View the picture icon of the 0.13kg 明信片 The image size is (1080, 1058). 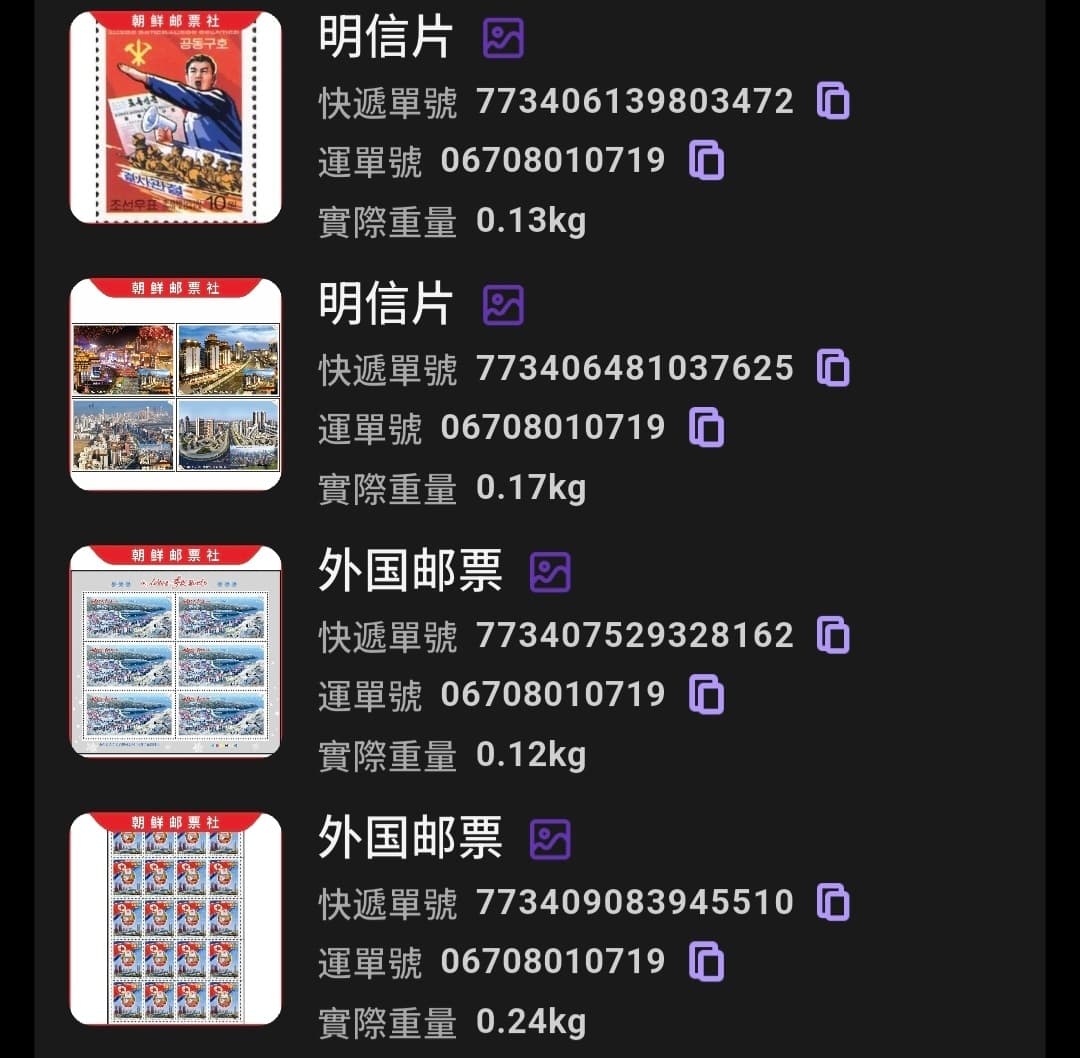click(503, 38)
